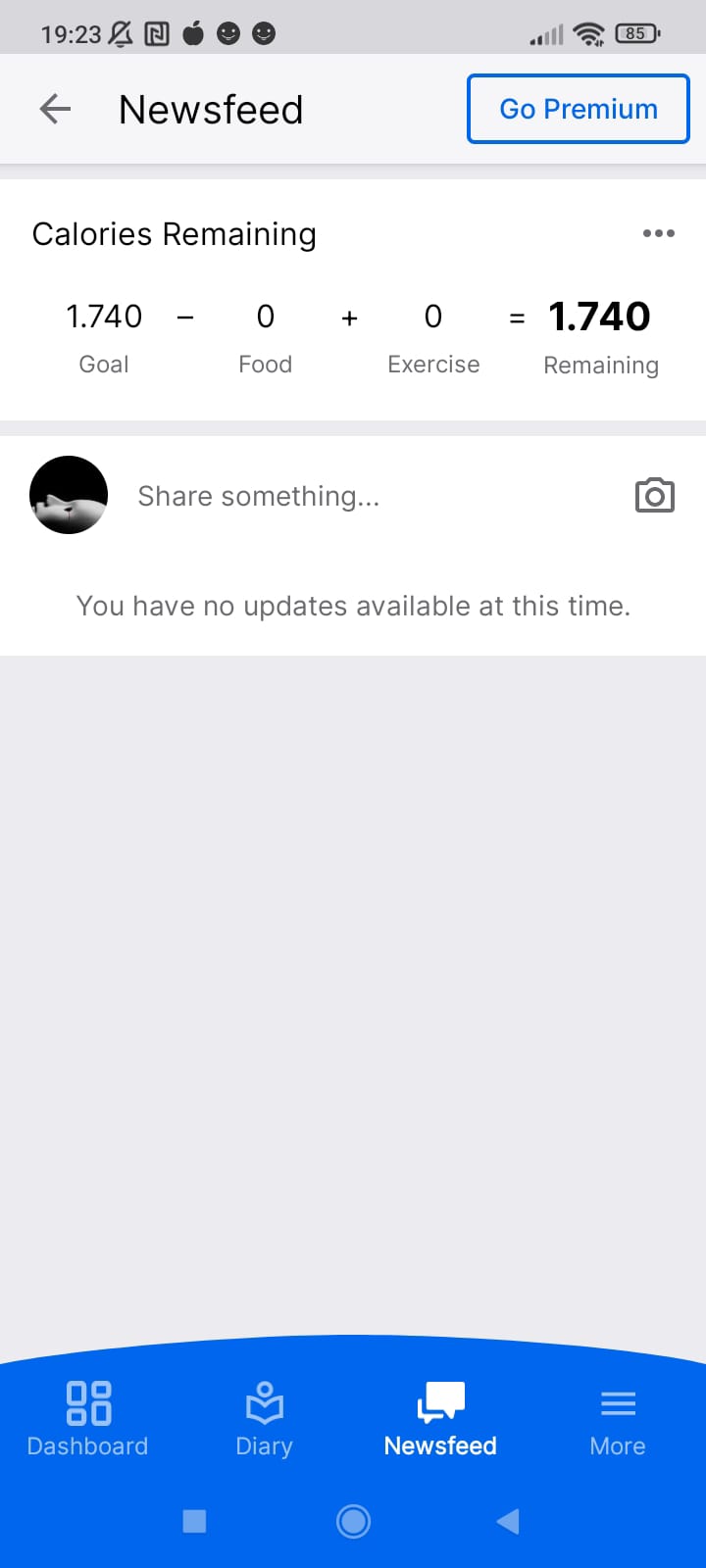706x1568 pixels.
Task: Open the profile picture avatar
Action: (69, 495)
